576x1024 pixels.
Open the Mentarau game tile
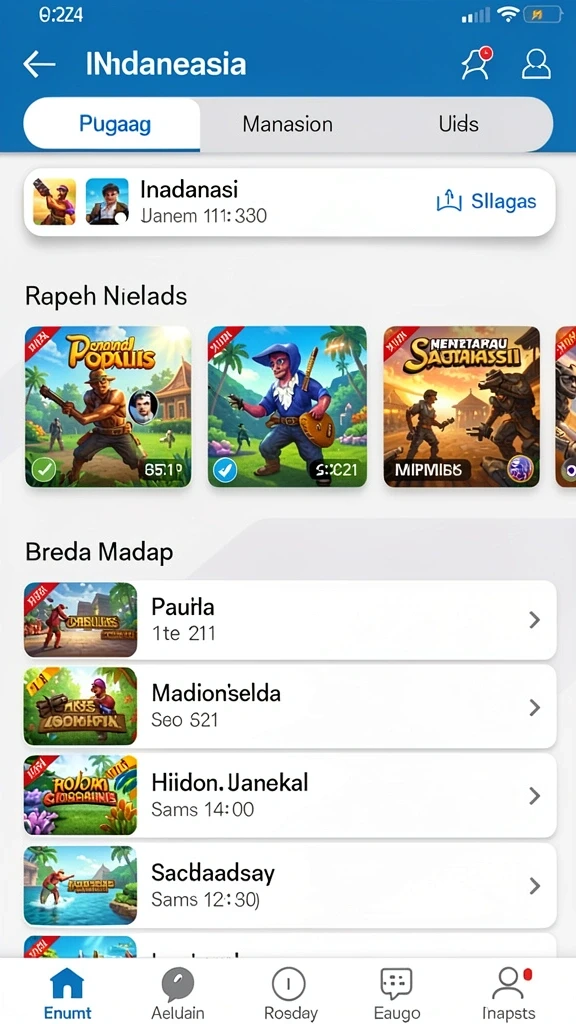tap(462, 406)
